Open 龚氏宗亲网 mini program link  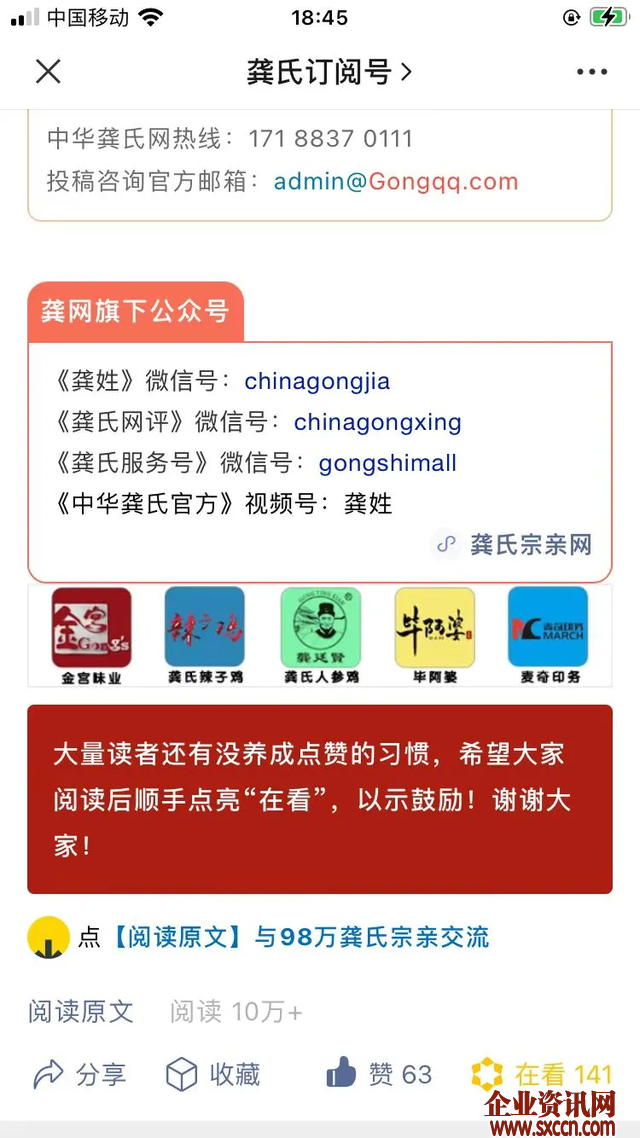tap(513, 545)
